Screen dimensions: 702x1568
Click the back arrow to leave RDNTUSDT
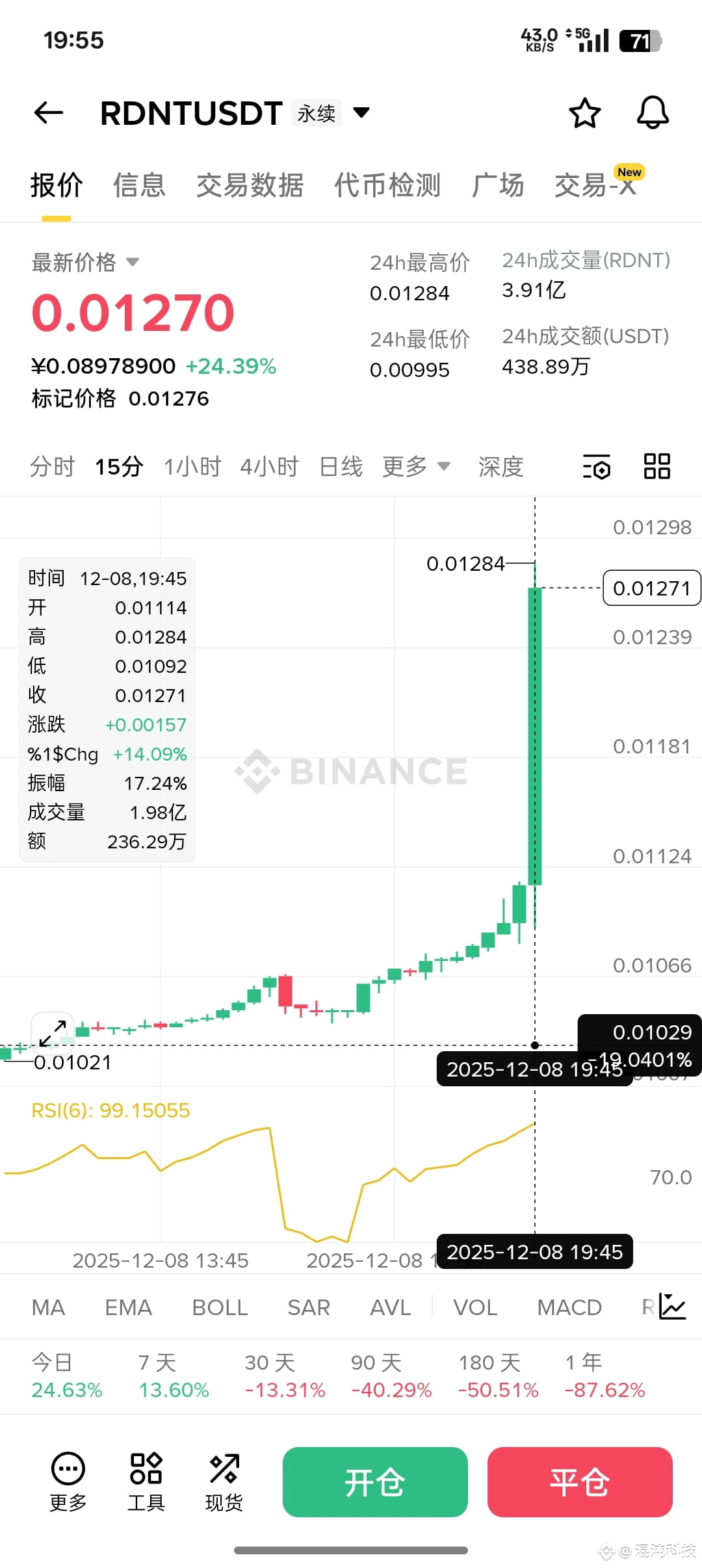pyautogui.click(x=49, y=112)
